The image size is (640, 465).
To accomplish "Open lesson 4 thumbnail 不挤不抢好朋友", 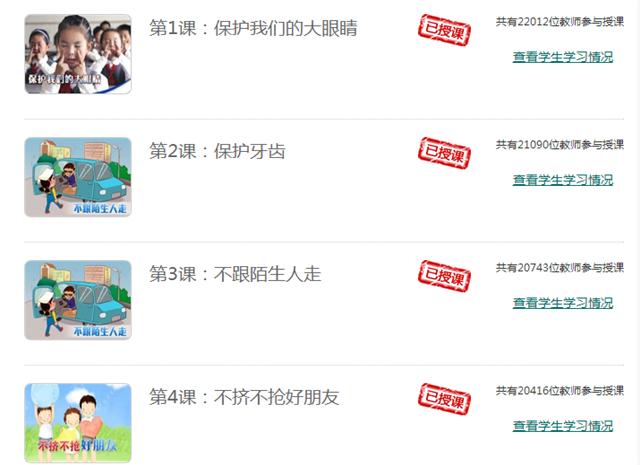I will [x=78, y=423].
